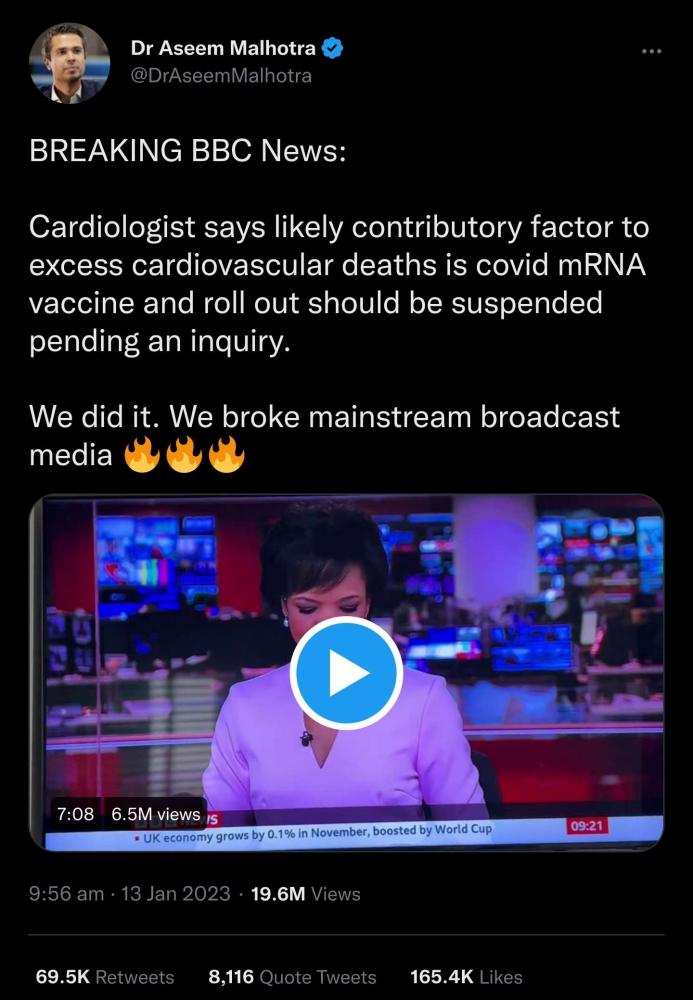The width and height of the screenshot is (693, 1000).
Task: Open Dr Aseem Malhotra's profile picture
Action: coord(69,62)
